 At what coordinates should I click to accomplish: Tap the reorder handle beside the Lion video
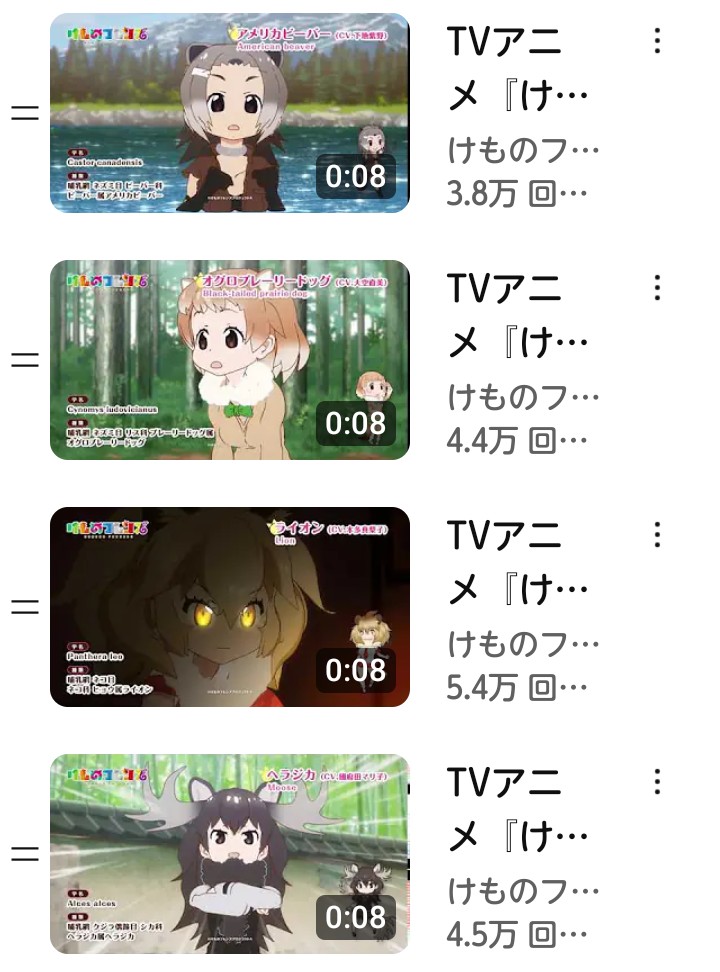[24, 607]
